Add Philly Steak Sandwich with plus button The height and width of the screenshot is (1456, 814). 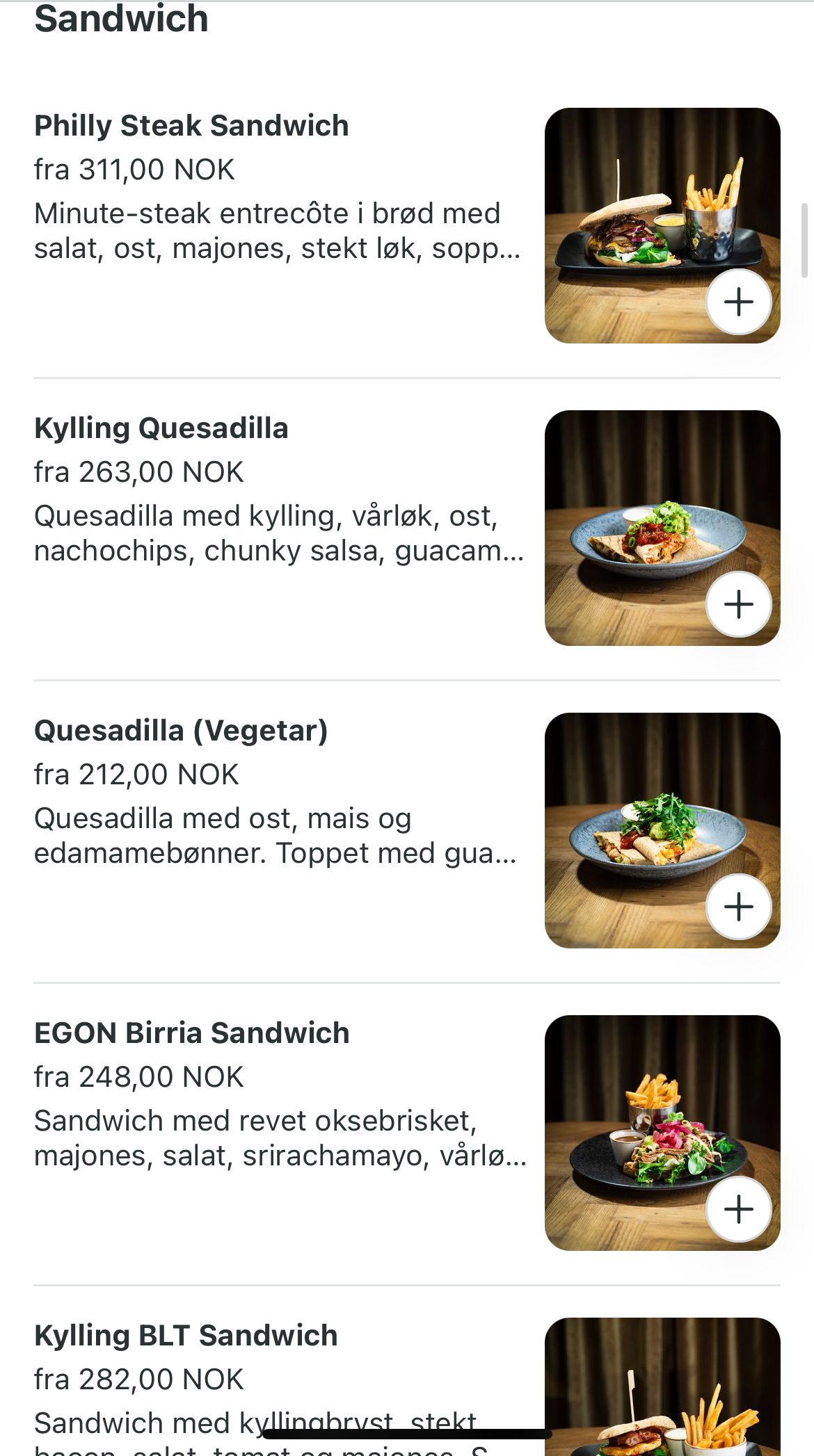(x=738, y=302)
